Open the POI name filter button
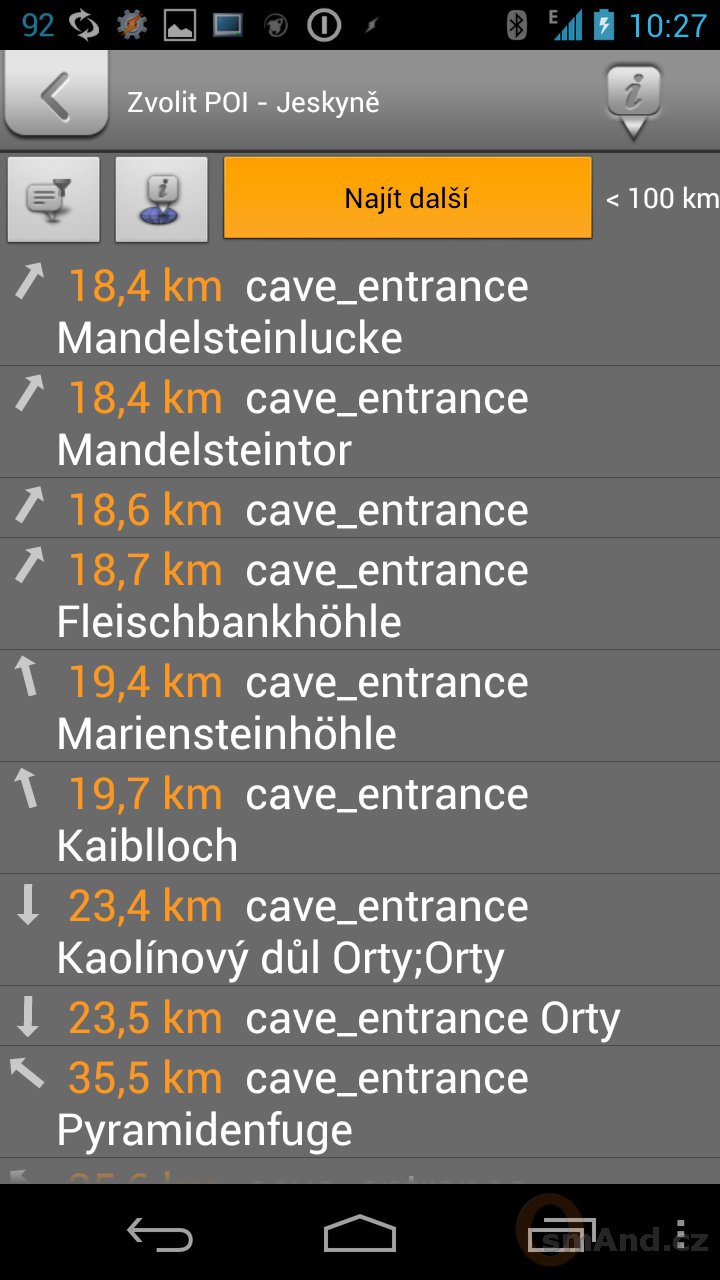Viewport: 720px width, 1280px height. 54,199
